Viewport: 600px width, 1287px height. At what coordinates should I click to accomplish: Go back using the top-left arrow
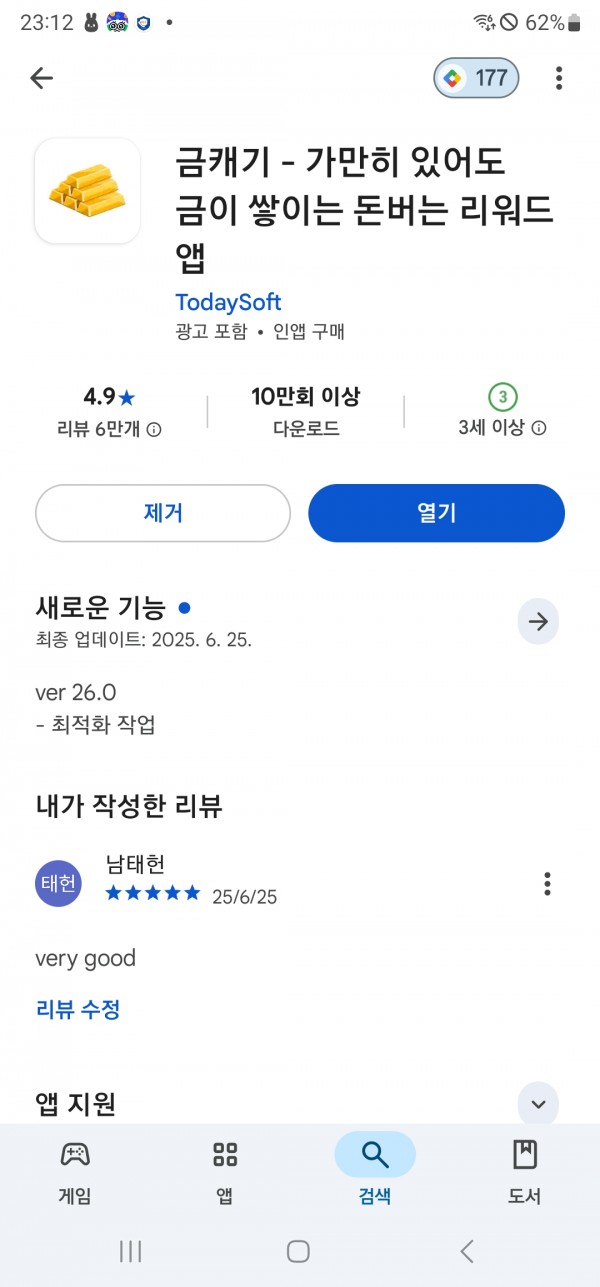tap(41, 78)
